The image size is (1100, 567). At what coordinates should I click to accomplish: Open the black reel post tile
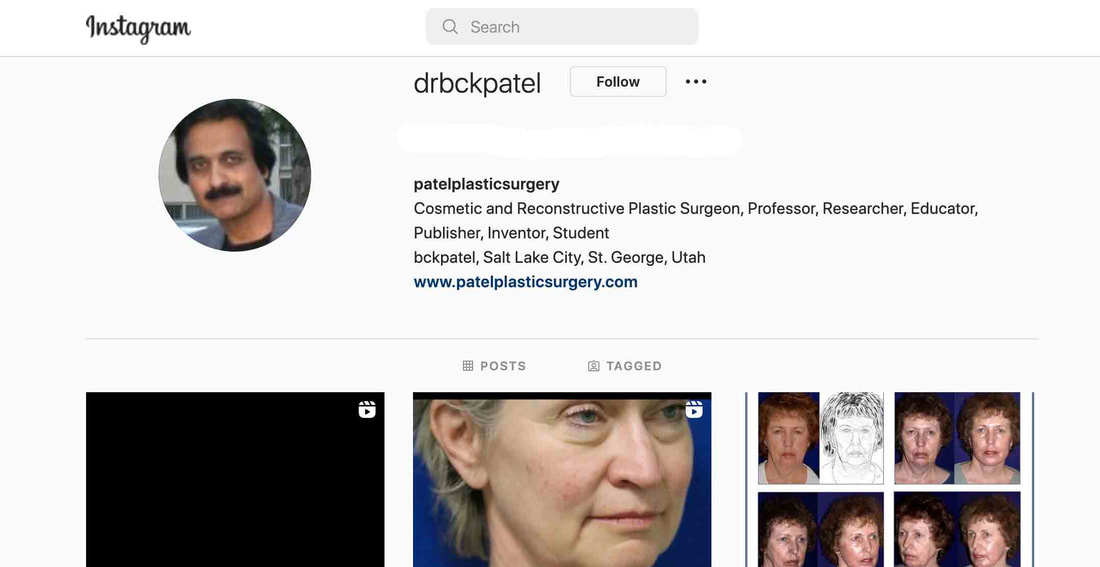point(235,480)
